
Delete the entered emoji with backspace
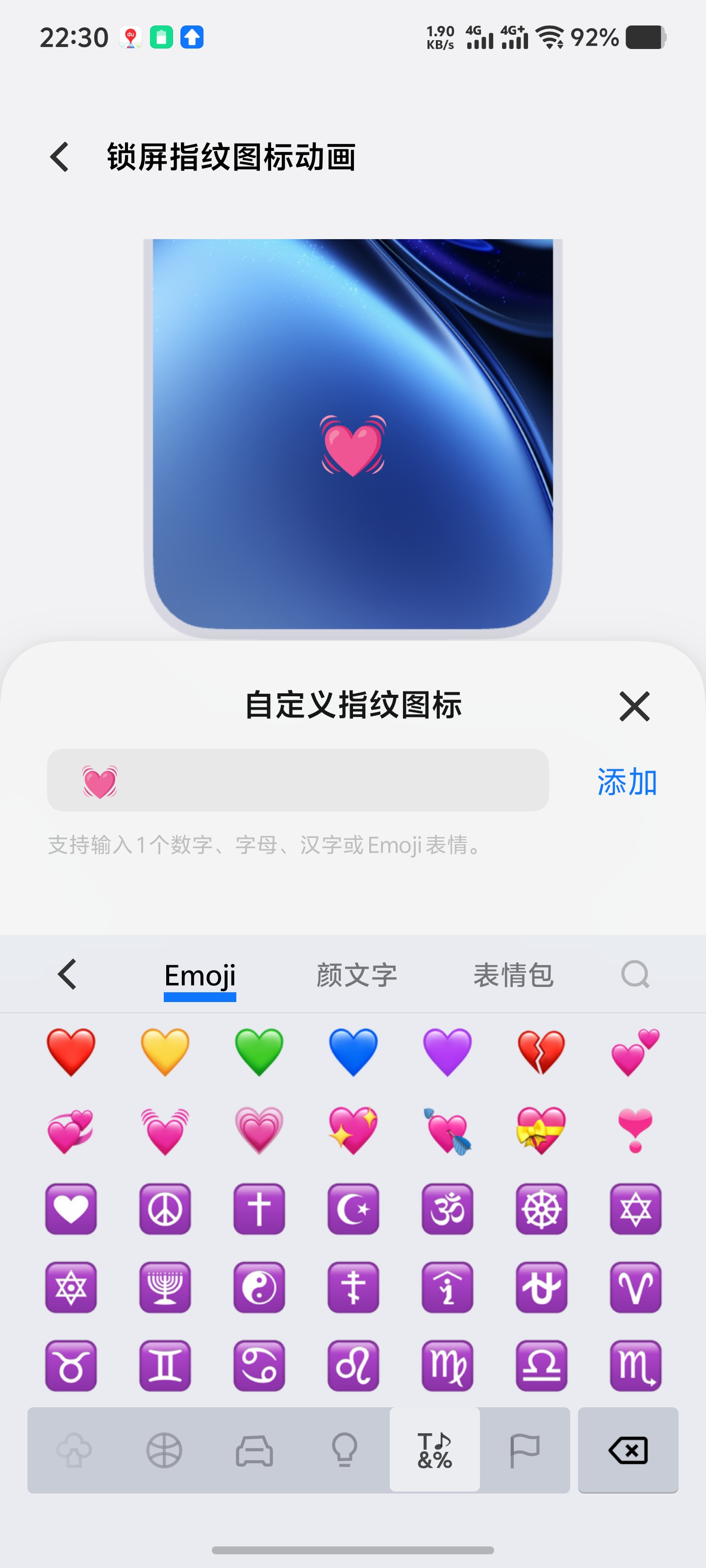pyautogui.click(x=628, y=1450)
